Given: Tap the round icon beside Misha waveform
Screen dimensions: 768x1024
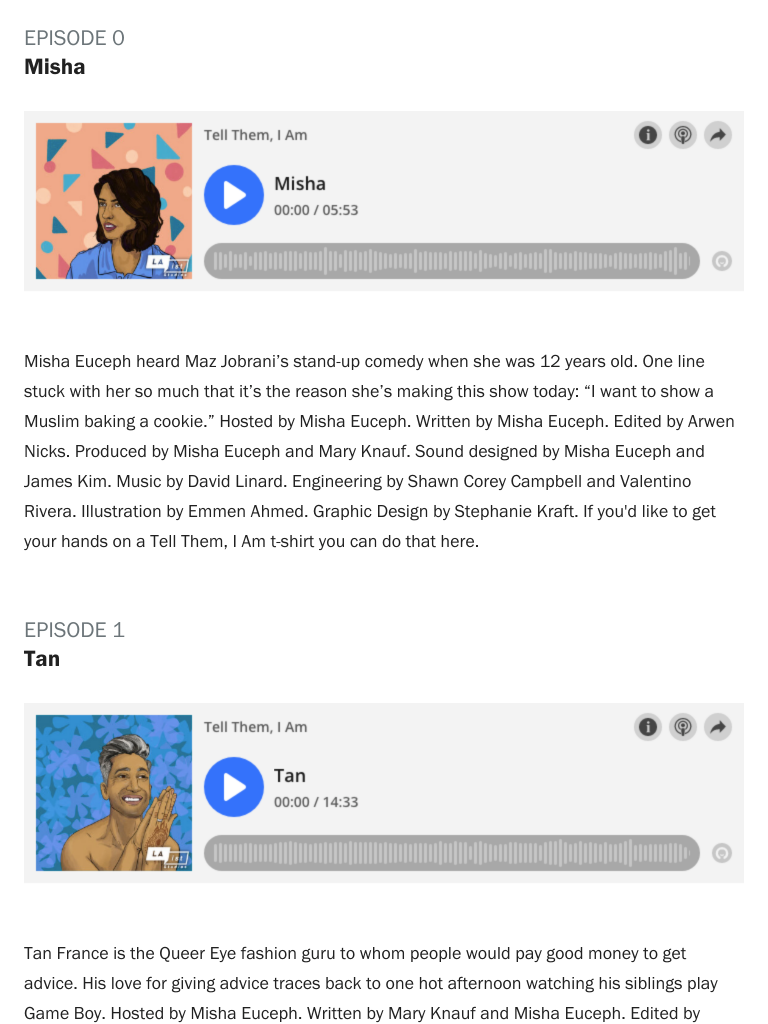Looking at the screenshot, I should [x=721, y=261].
